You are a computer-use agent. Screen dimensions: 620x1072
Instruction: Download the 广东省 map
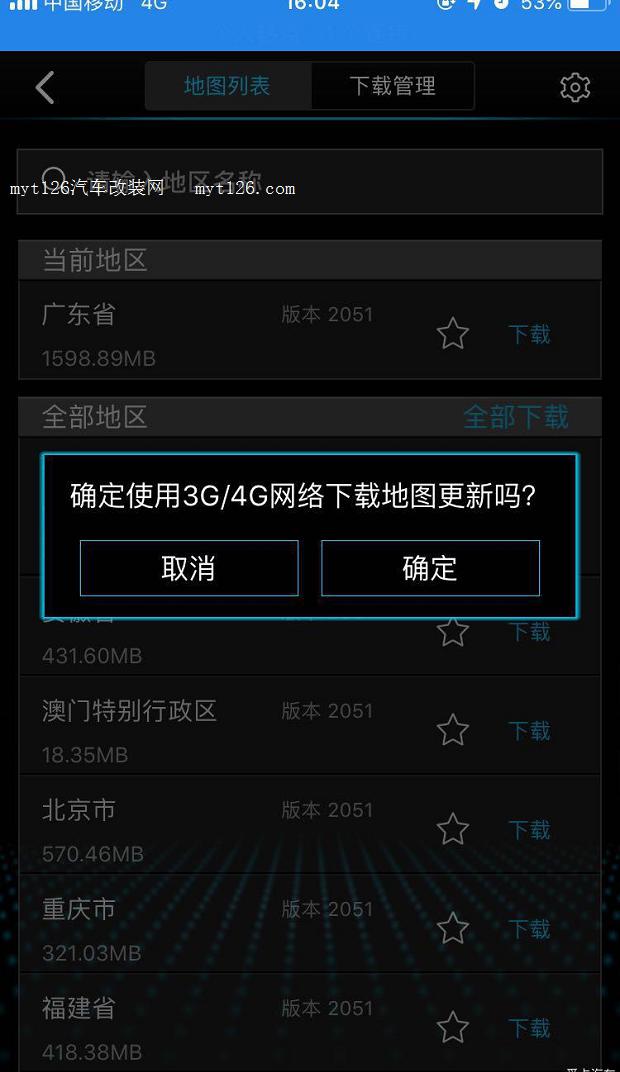pyautogui.click(x=529, y=334)
